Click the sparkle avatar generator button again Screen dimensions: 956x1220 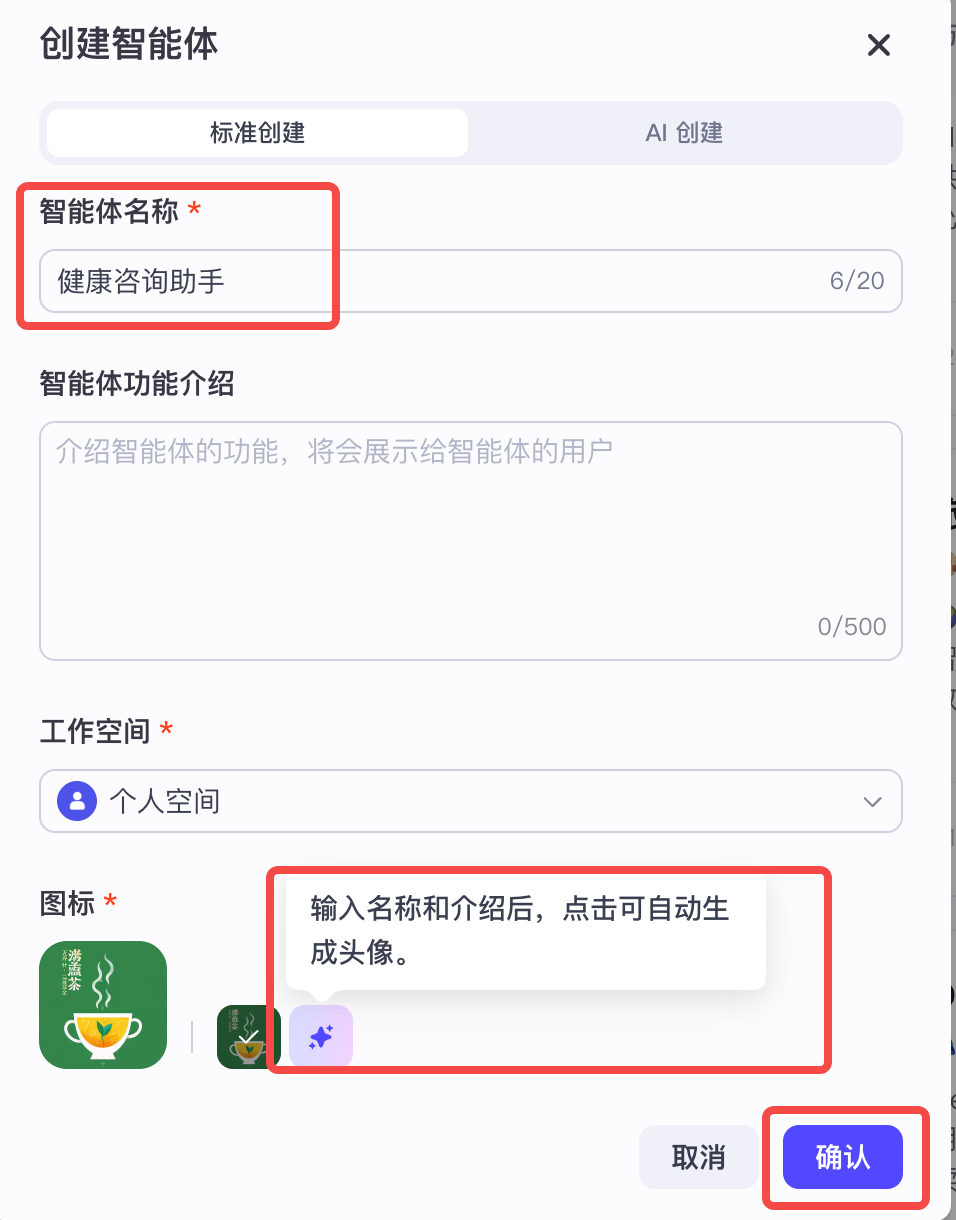(x=320, y=1036)
